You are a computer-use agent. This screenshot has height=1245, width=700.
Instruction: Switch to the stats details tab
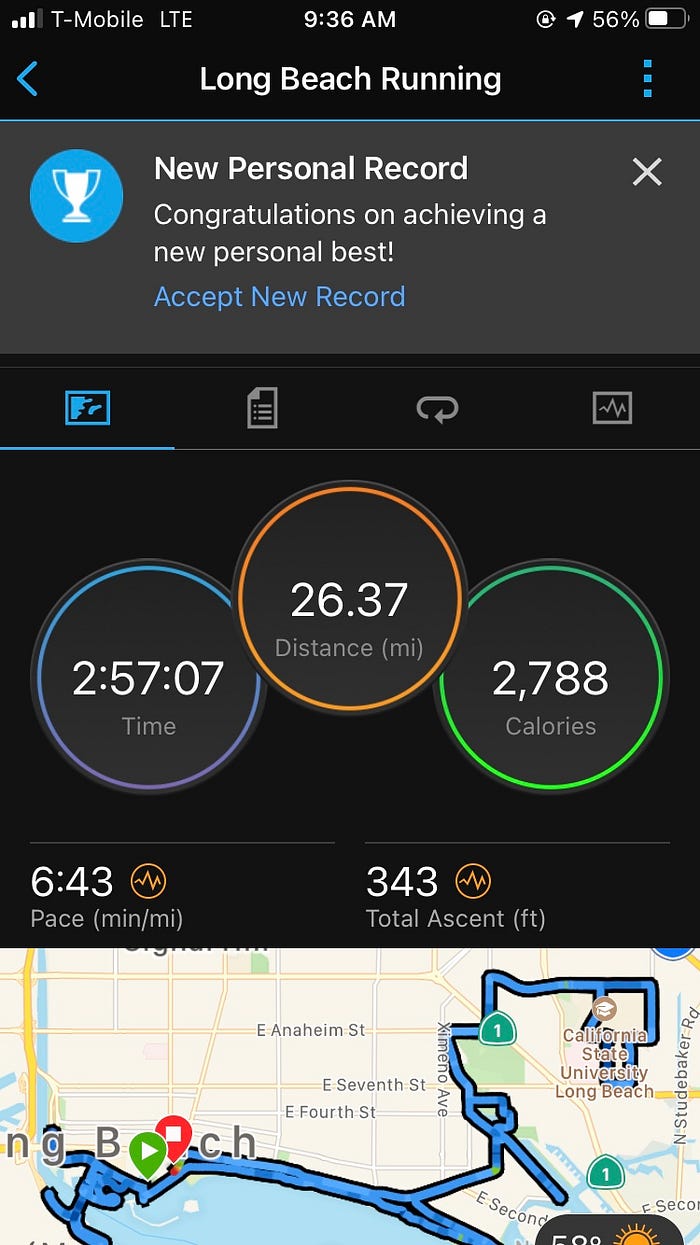262,408
